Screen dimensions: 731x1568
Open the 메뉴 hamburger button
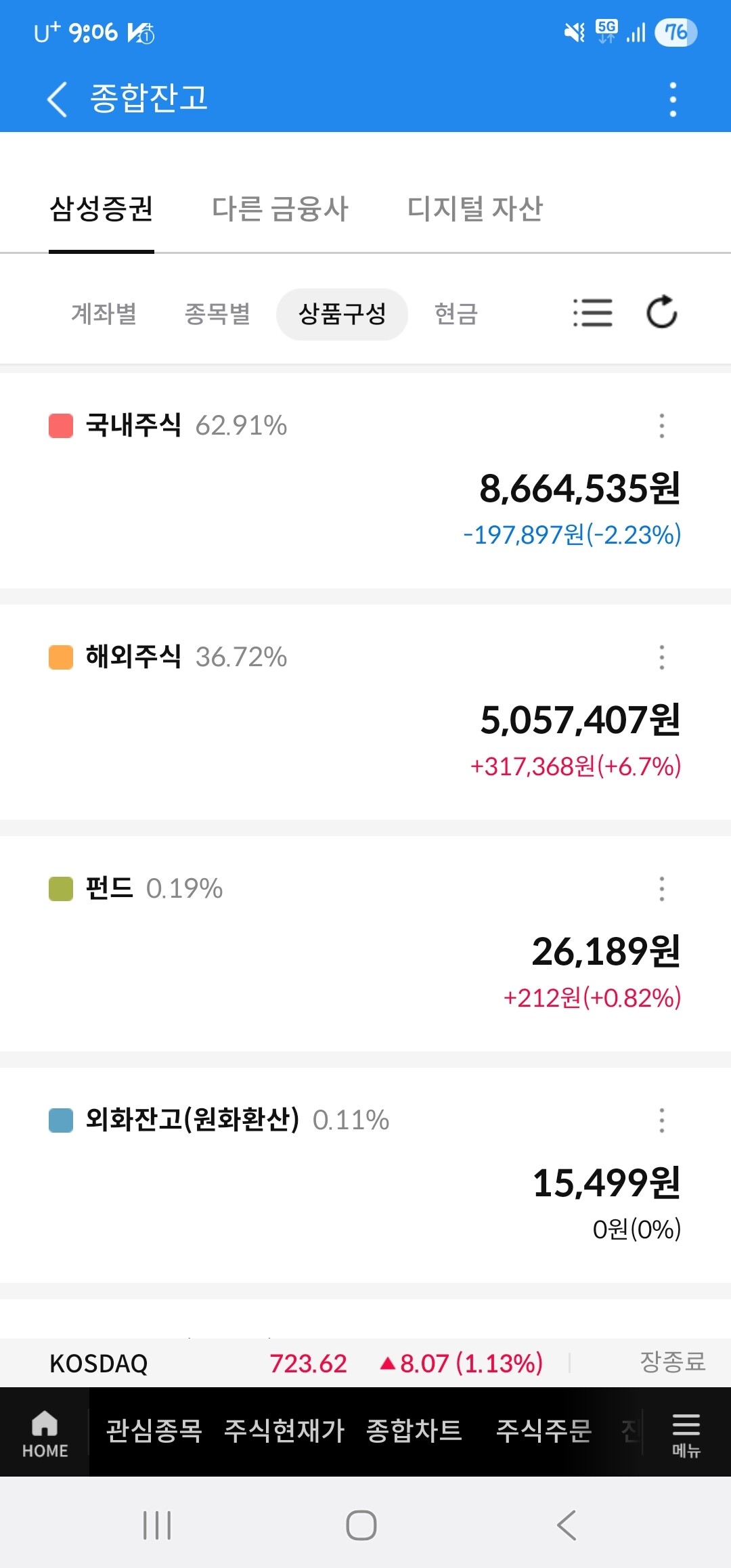point(686,1433)
